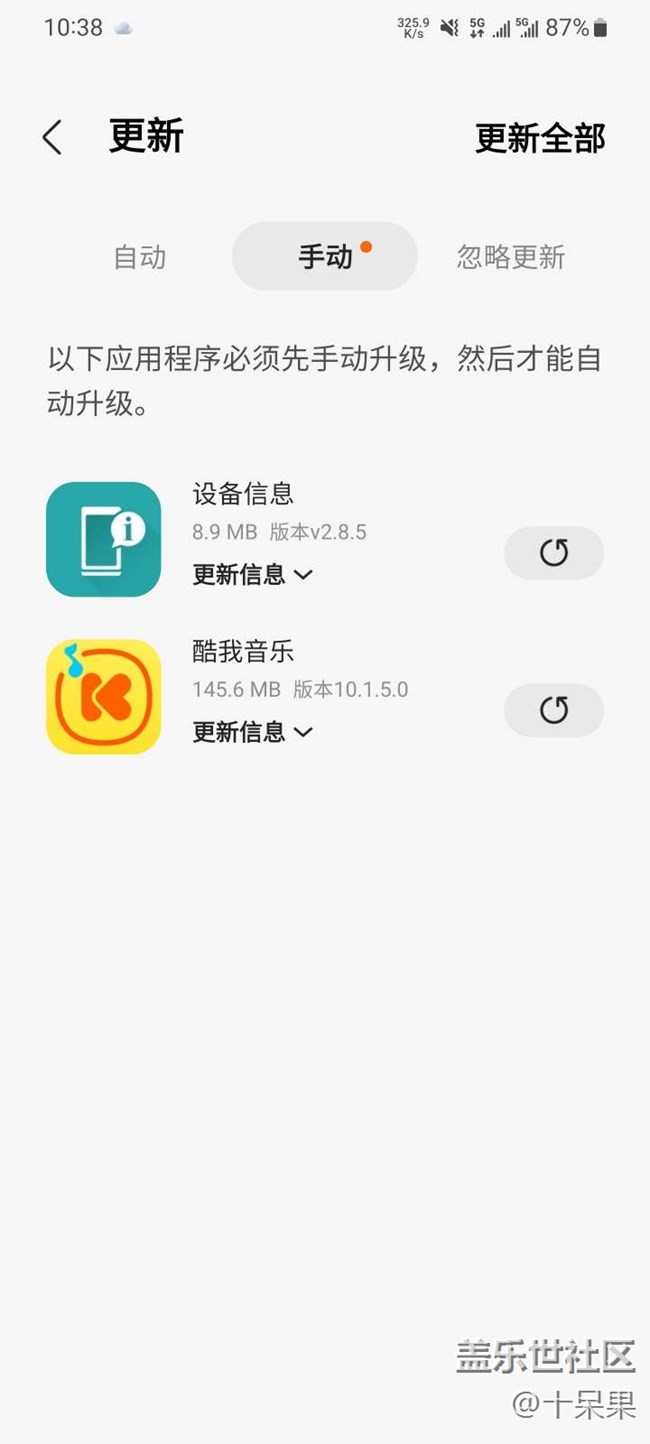Expand 更新信息 under 设备信息
The image size is (650, 1444).
(253, 575)
